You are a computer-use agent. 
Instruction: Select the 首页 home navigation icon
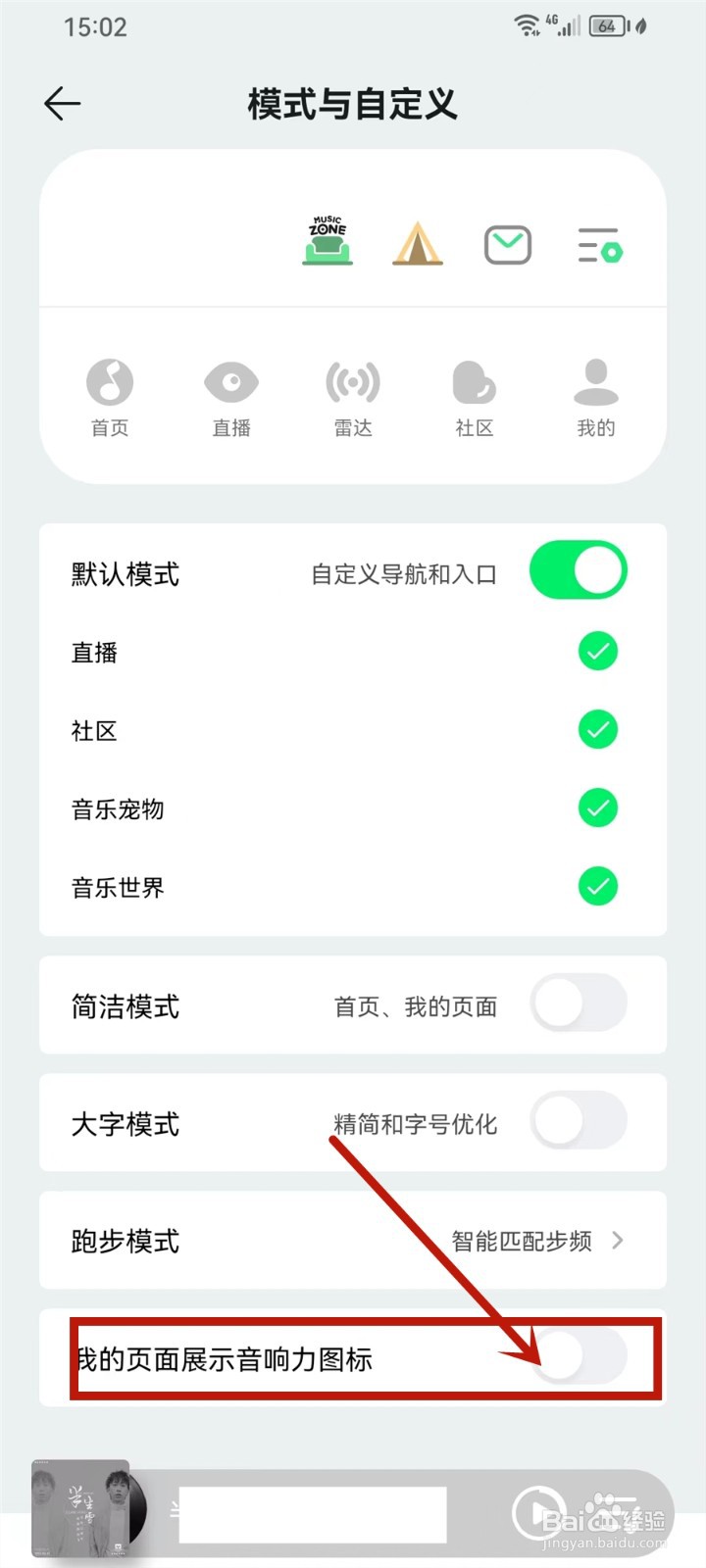[x=109, y=382]
